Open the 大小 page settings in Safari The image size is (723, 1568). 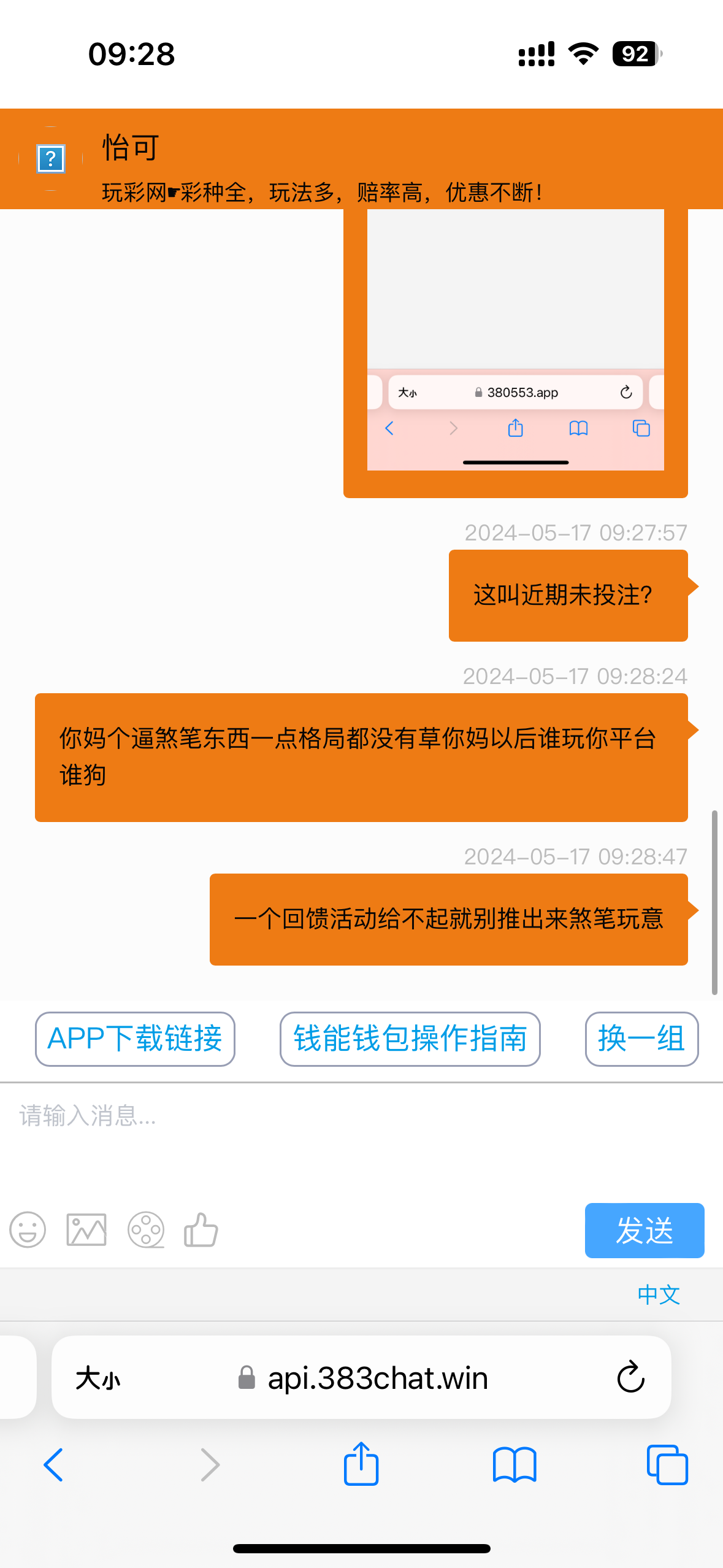pyautogui.click(x=98, y=1378)
